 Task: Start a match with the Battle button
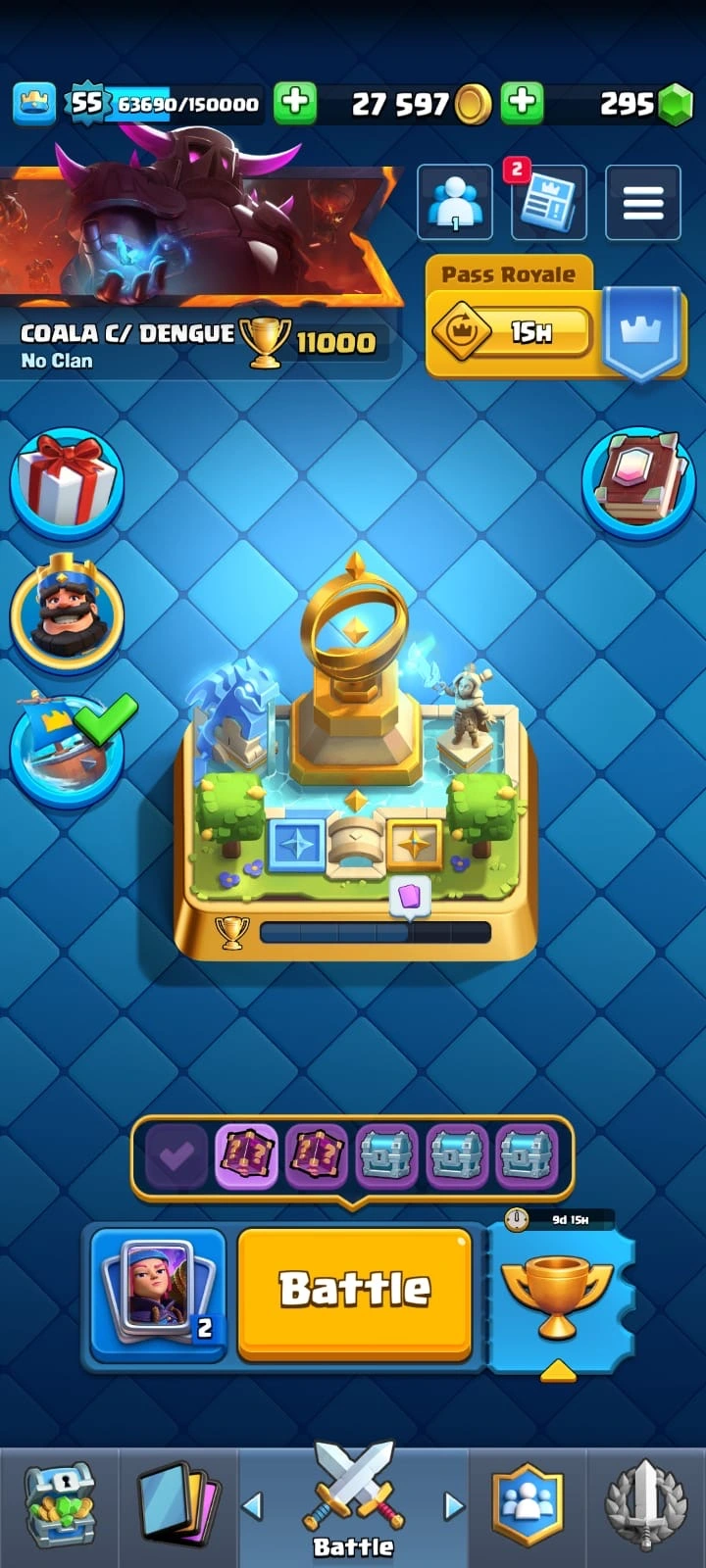tap(354, 1291)
